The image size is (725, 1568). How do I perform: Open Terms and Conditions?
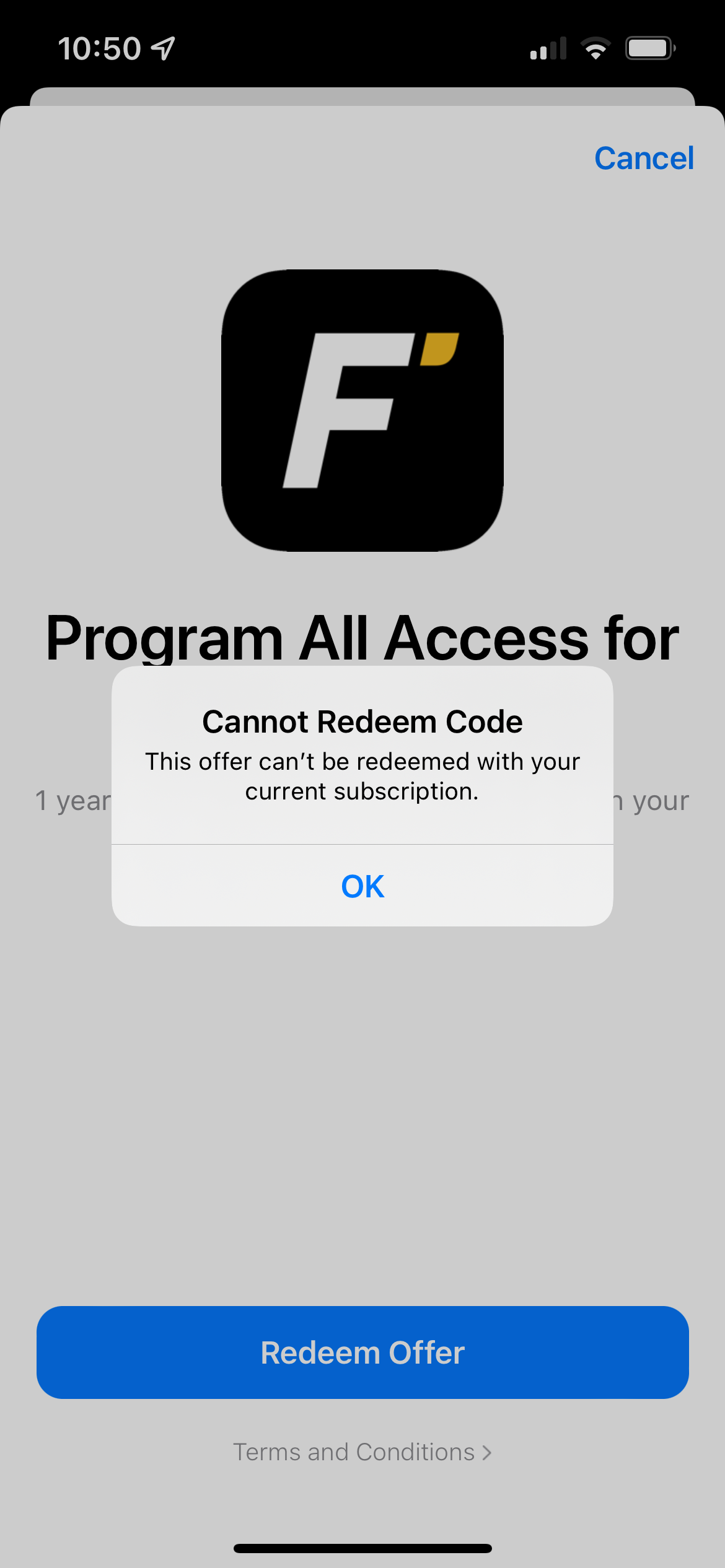[x=362, y=1452]
